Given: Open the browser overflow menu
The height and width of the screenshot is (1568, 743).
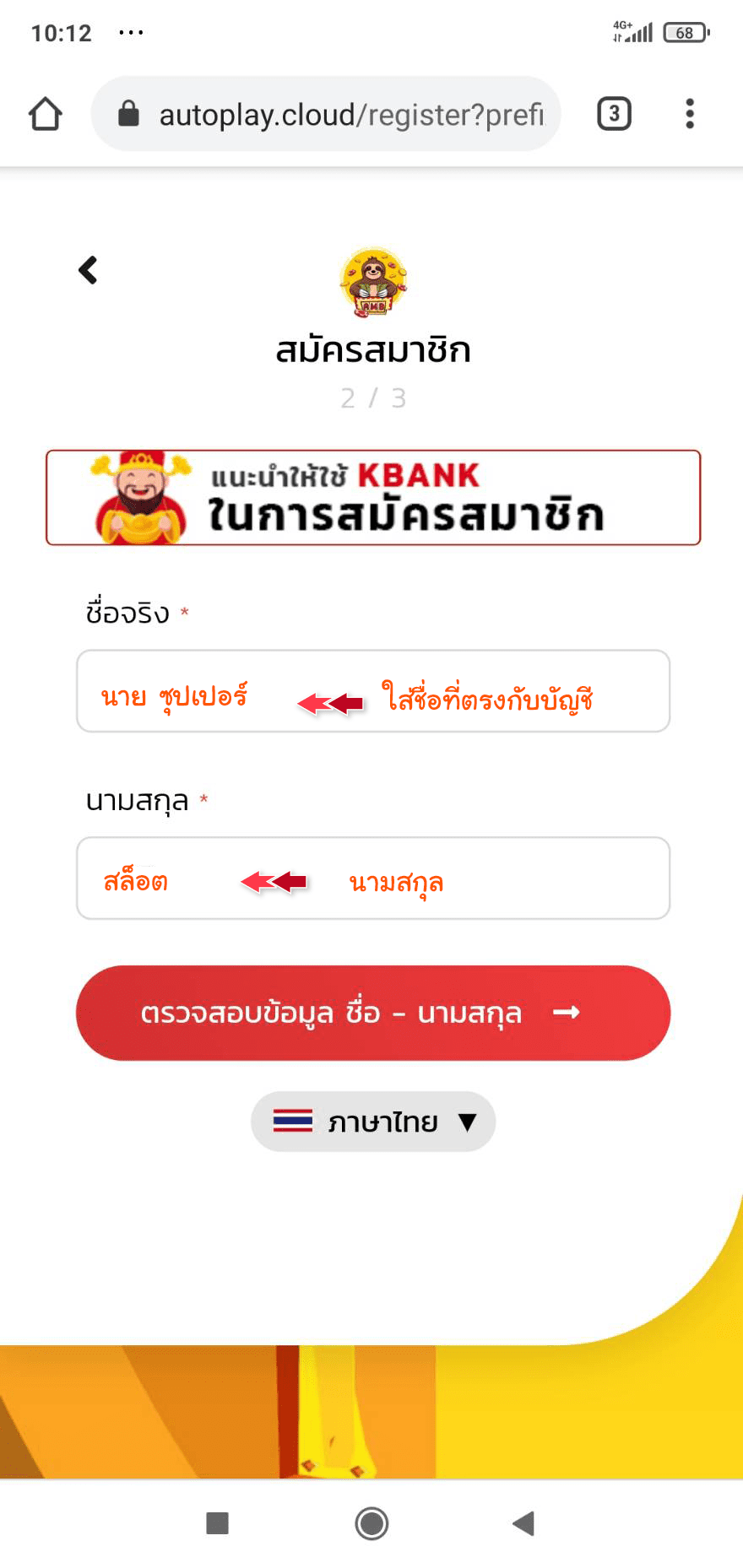Looking at the screenshot, I should pyautogui.click(x=690, y=114).
